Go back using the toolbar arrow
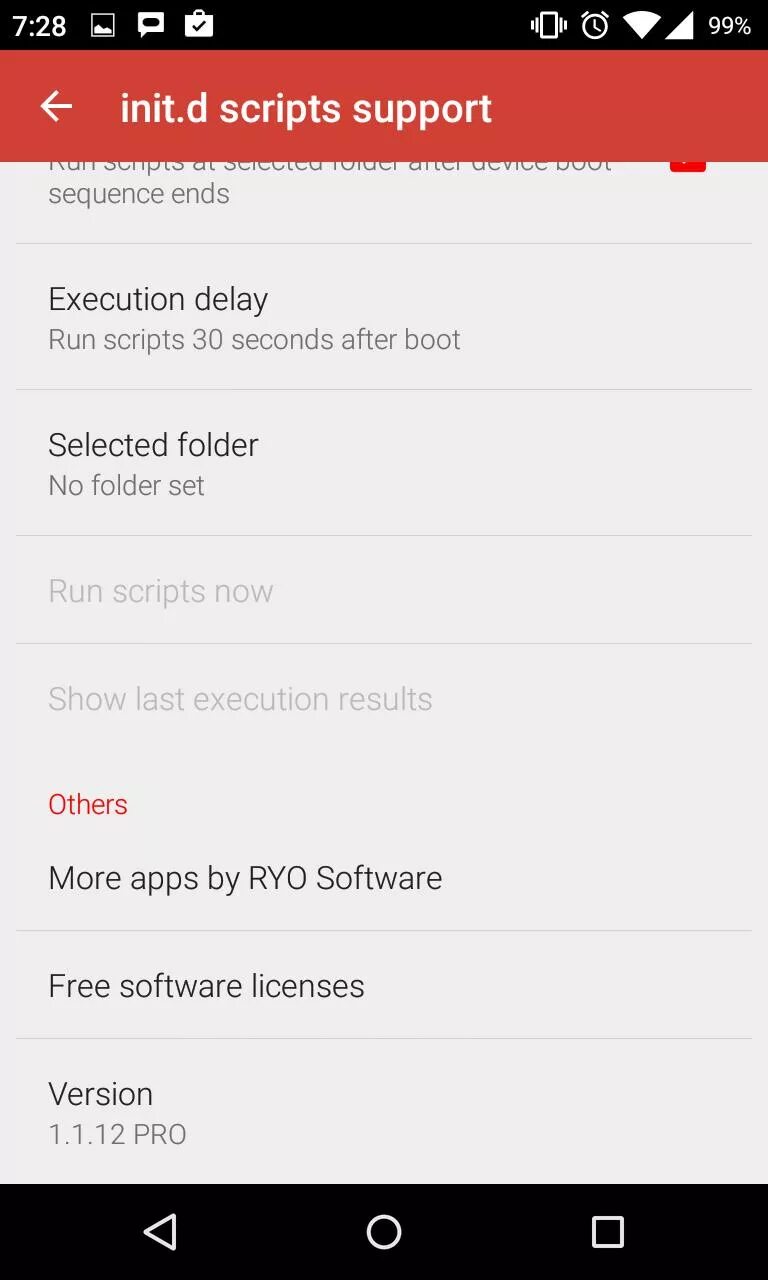The image size is (768, 1280). (56, 106)
